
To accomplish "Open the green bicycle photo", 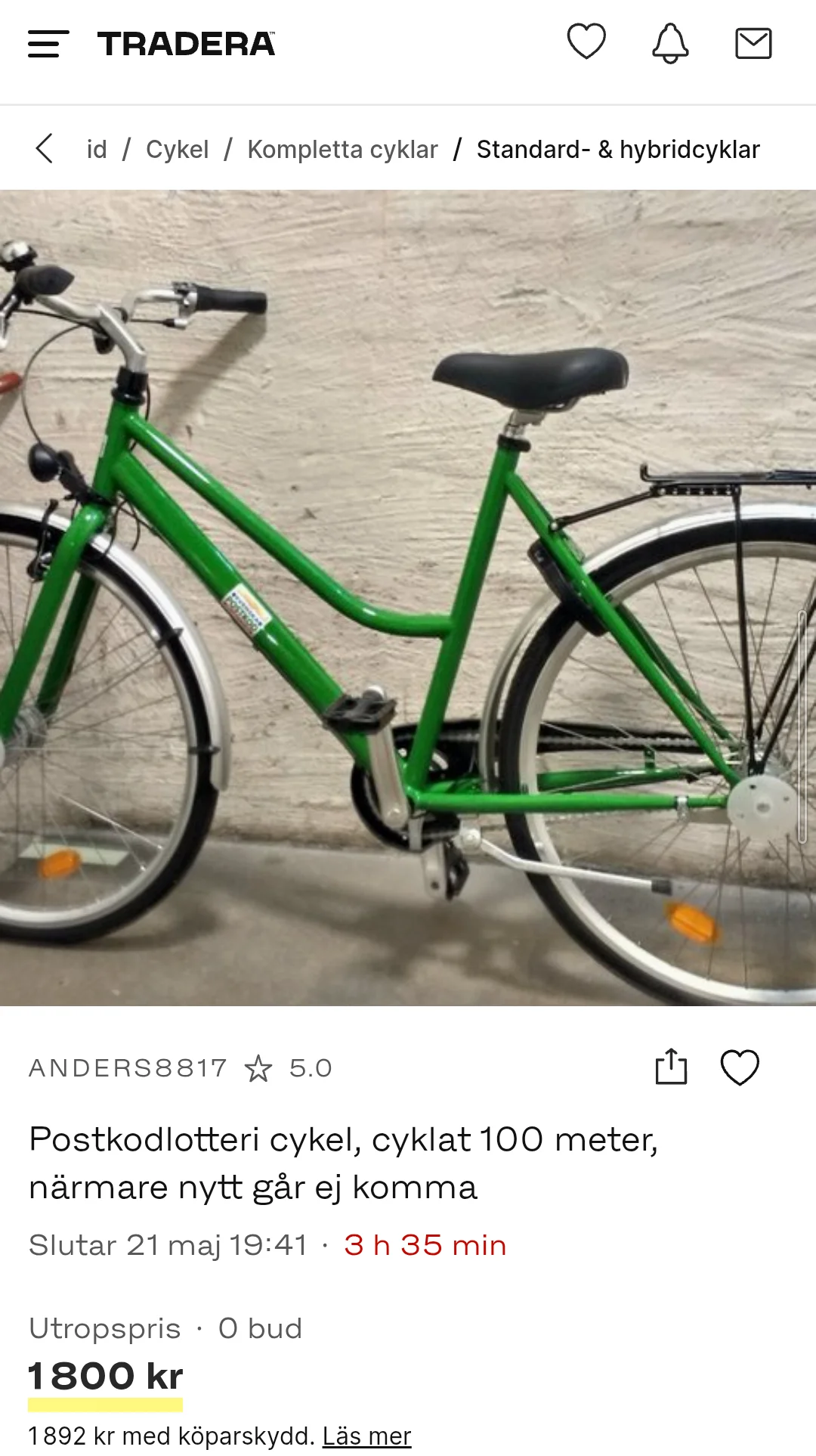I will pos(408,597).
